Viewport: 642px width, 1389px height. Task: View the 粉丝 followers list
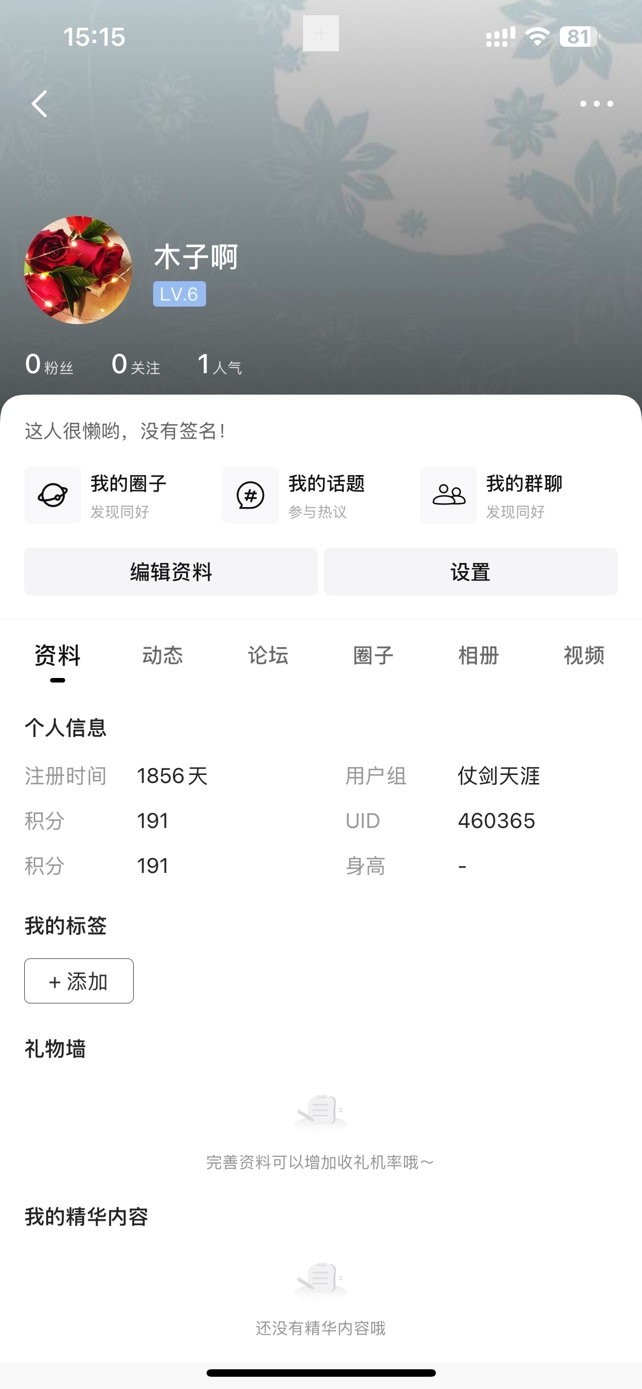[49, 365]
